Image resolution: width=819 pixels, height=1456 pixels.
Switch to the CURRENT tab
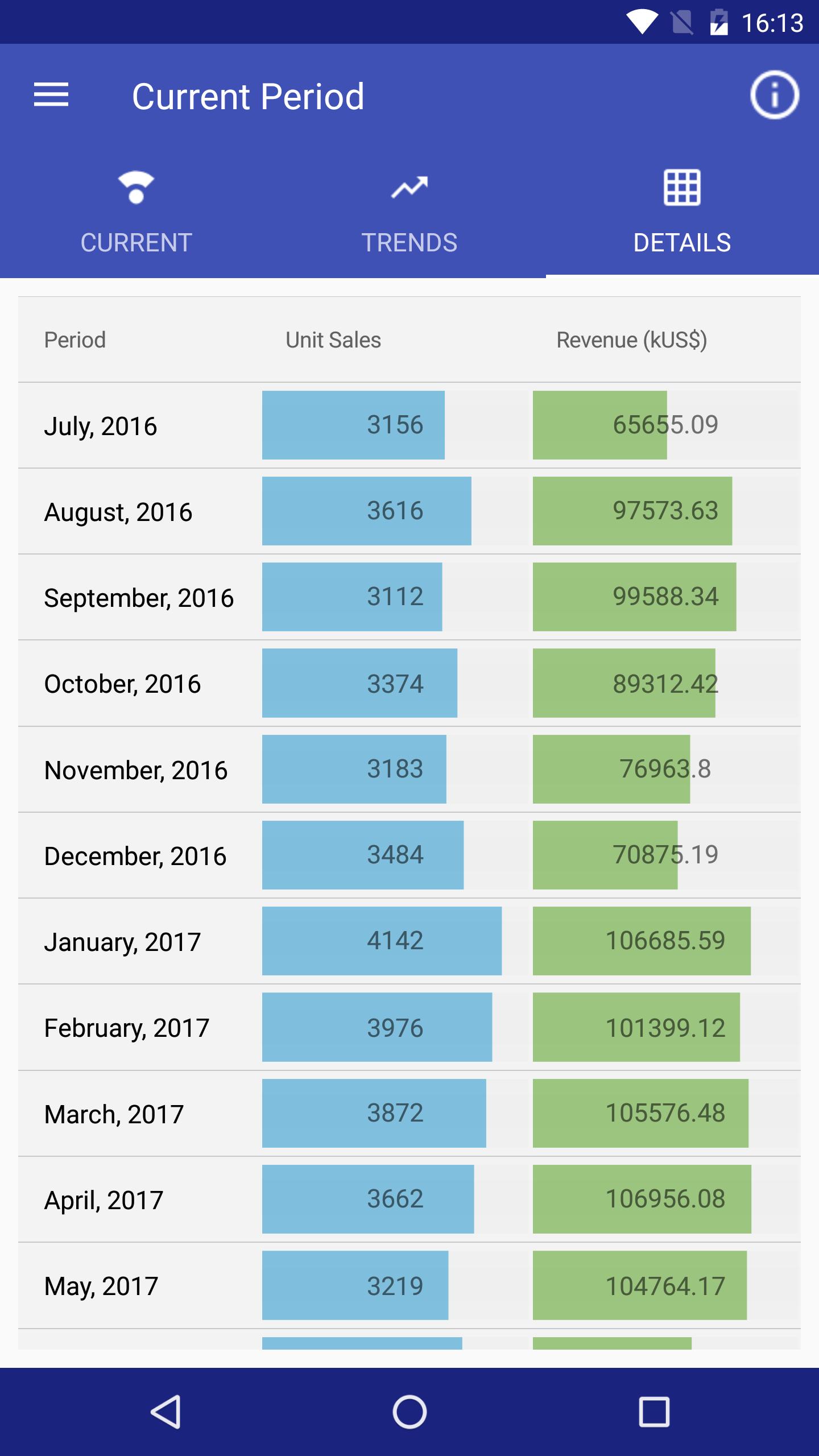coord(135,241)
